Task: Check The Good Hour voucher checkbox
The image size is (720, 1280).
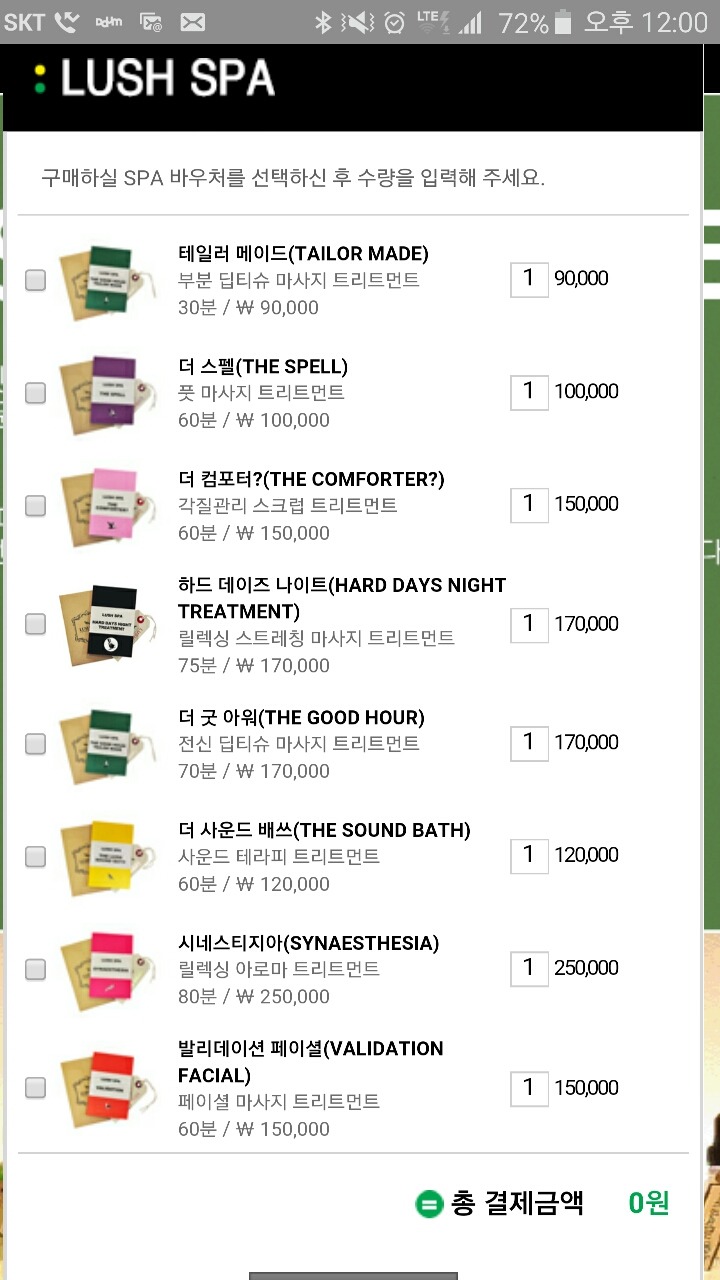Action: pos(35,744)
